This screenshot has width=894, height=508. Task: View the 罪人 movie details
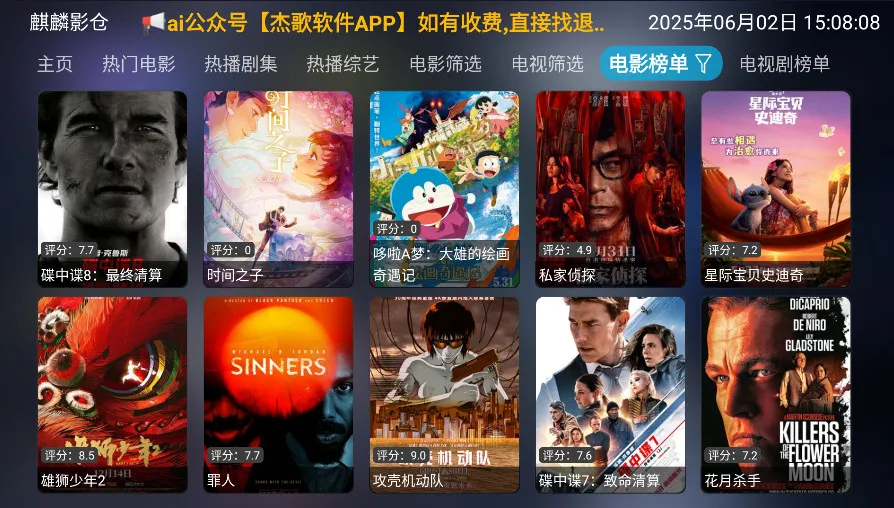tap(278, 394)
